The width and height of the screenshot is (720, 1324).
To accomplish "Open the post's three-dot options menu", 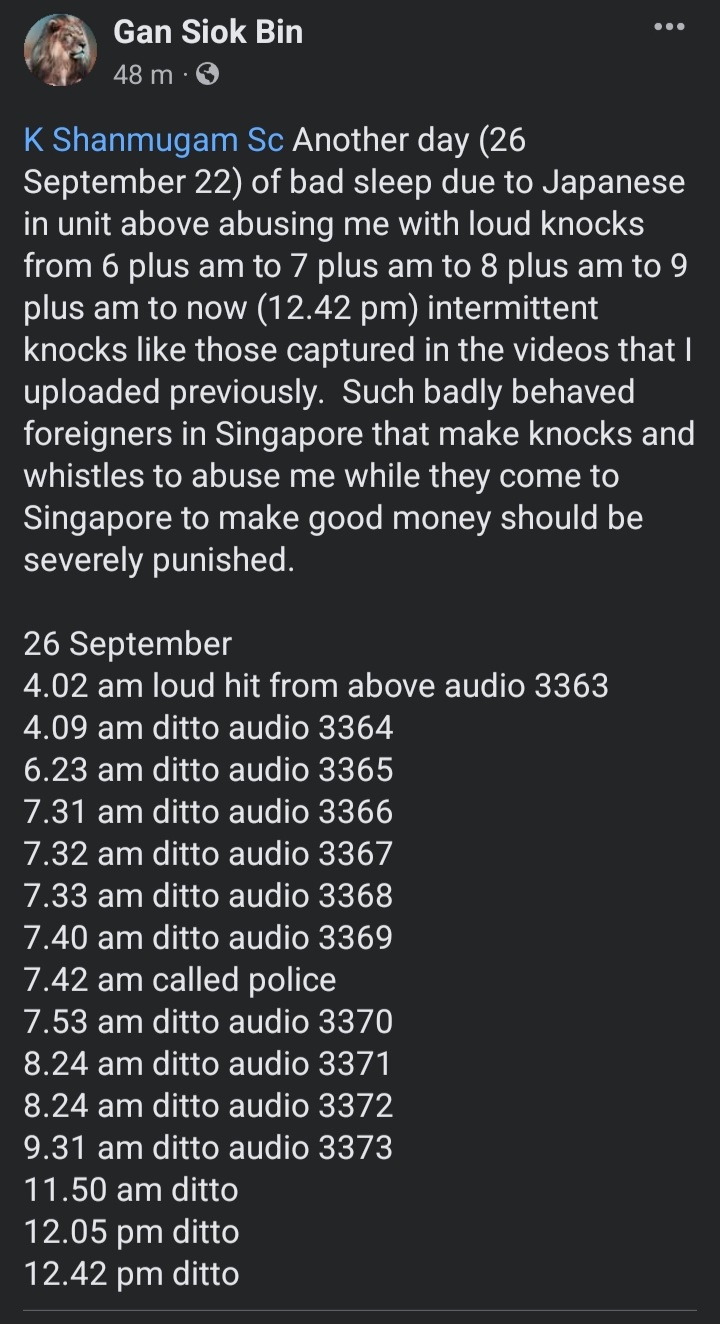I will pos(669,27).
